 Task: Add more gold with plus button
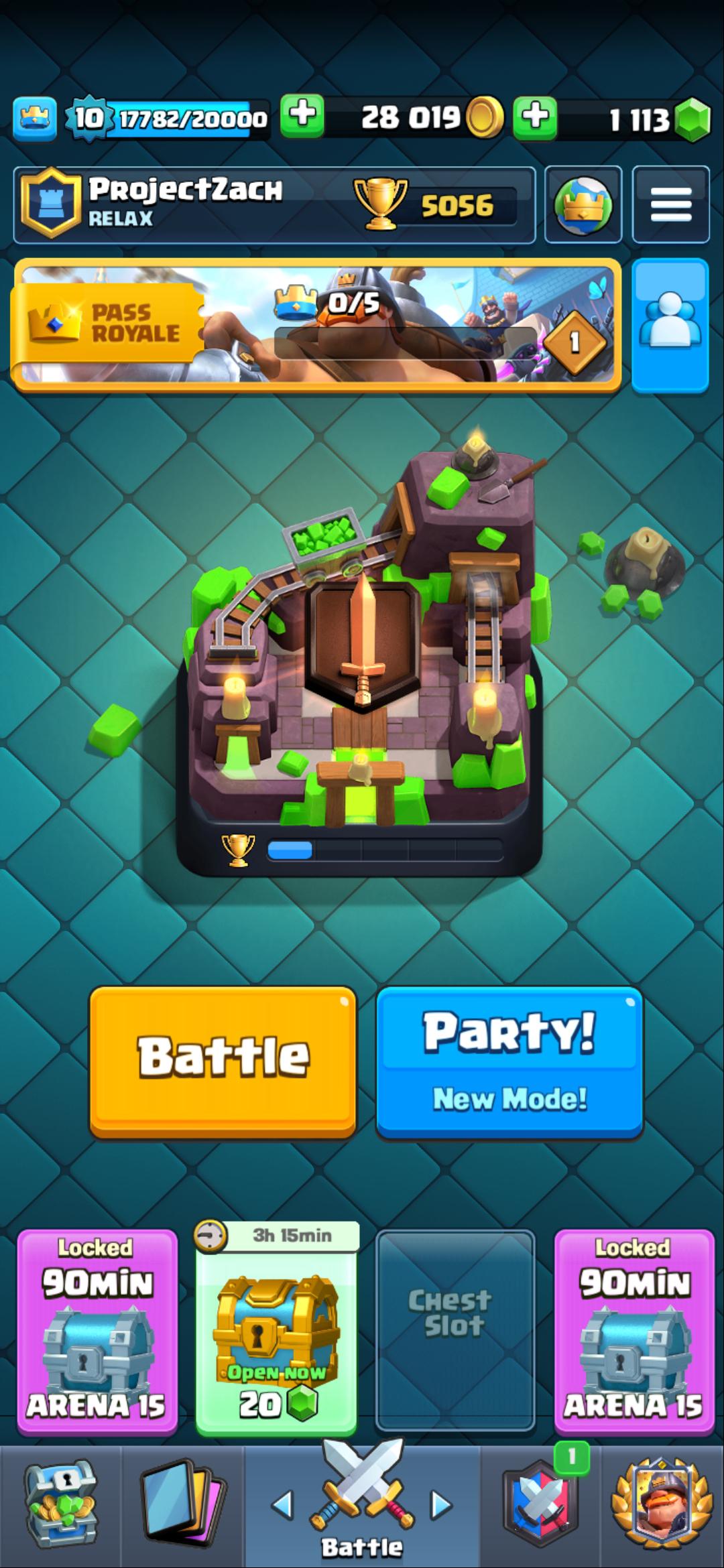302,116
